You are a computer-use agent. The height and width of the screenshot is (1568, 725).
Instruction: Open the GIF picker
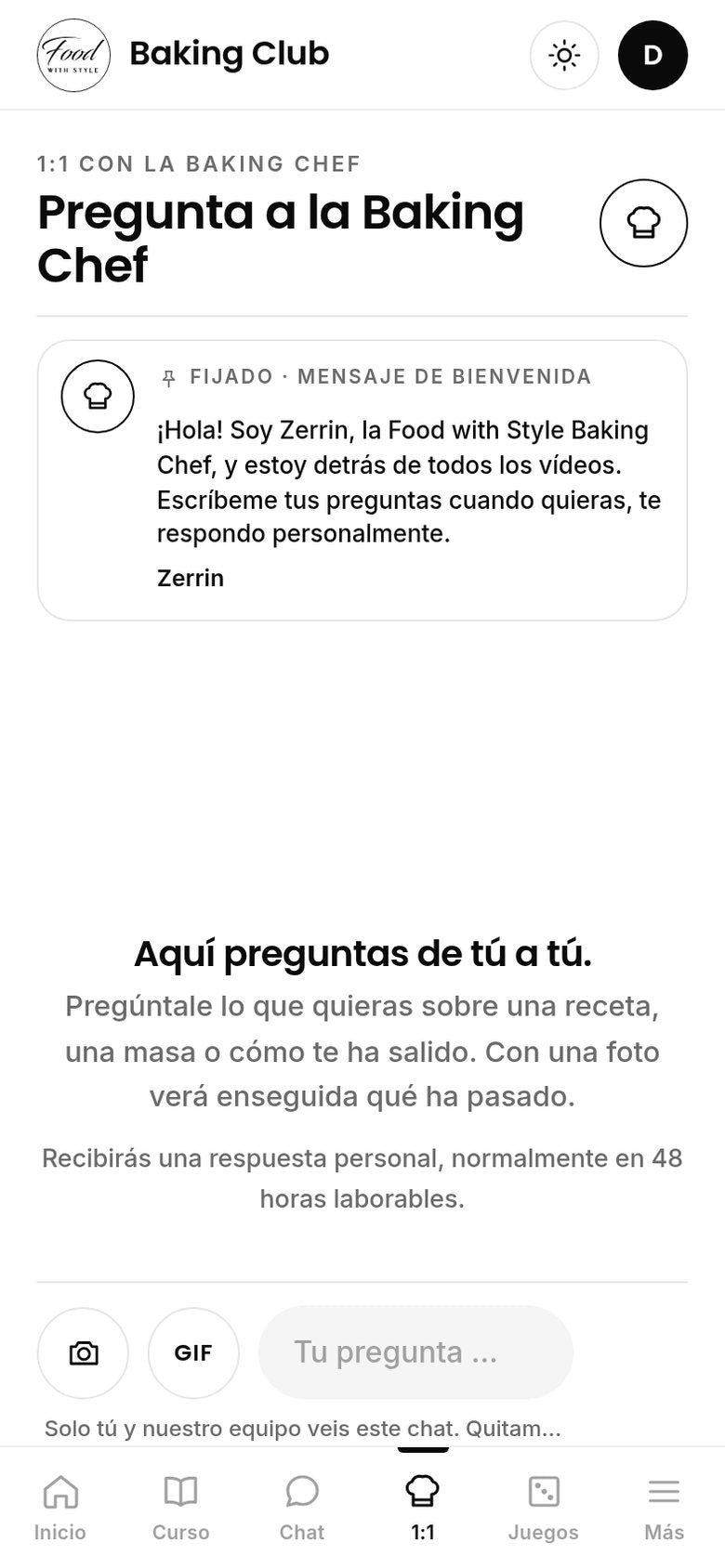(193, 1352)
